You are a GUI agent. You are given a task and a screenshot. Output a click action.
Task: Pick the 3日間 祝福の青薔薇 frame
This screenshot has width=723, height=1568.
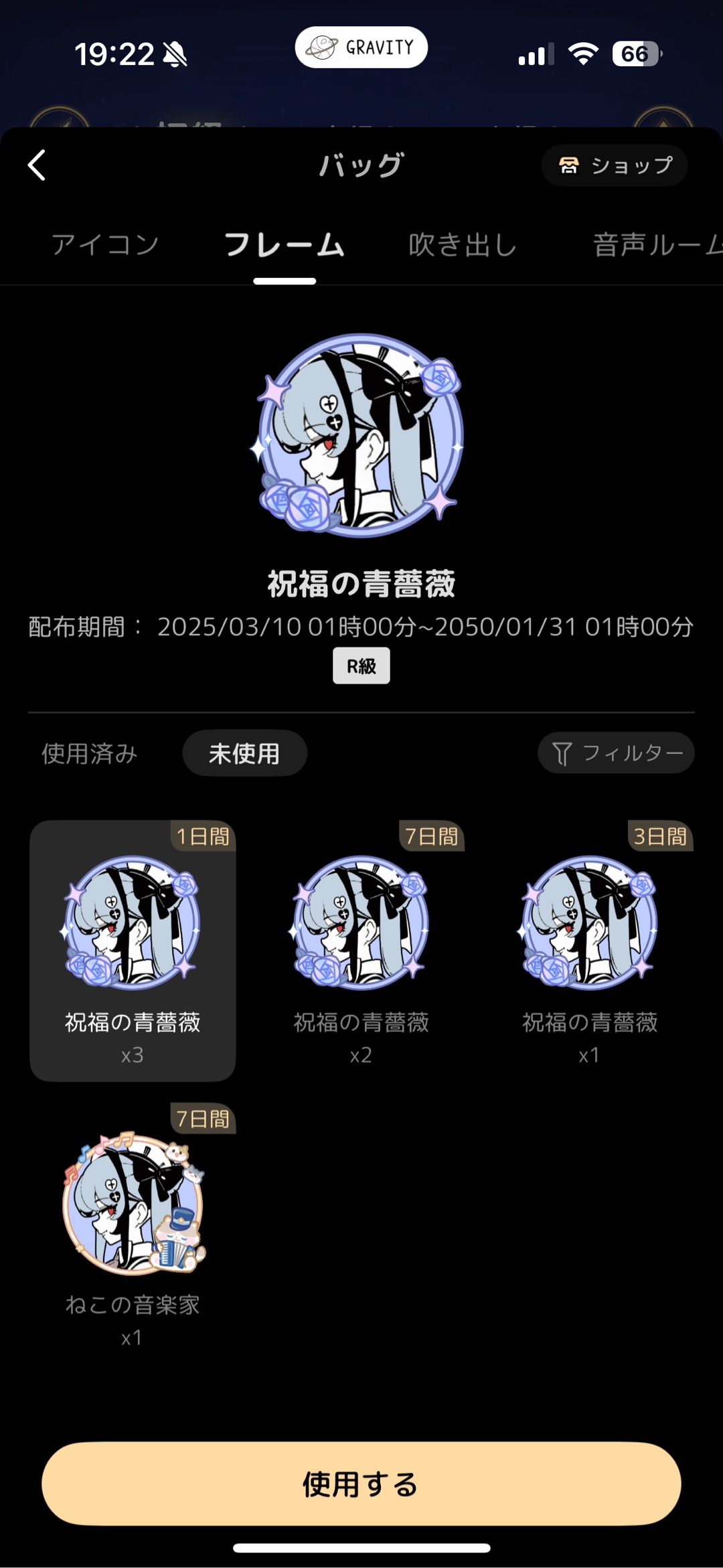coord(590,951)
